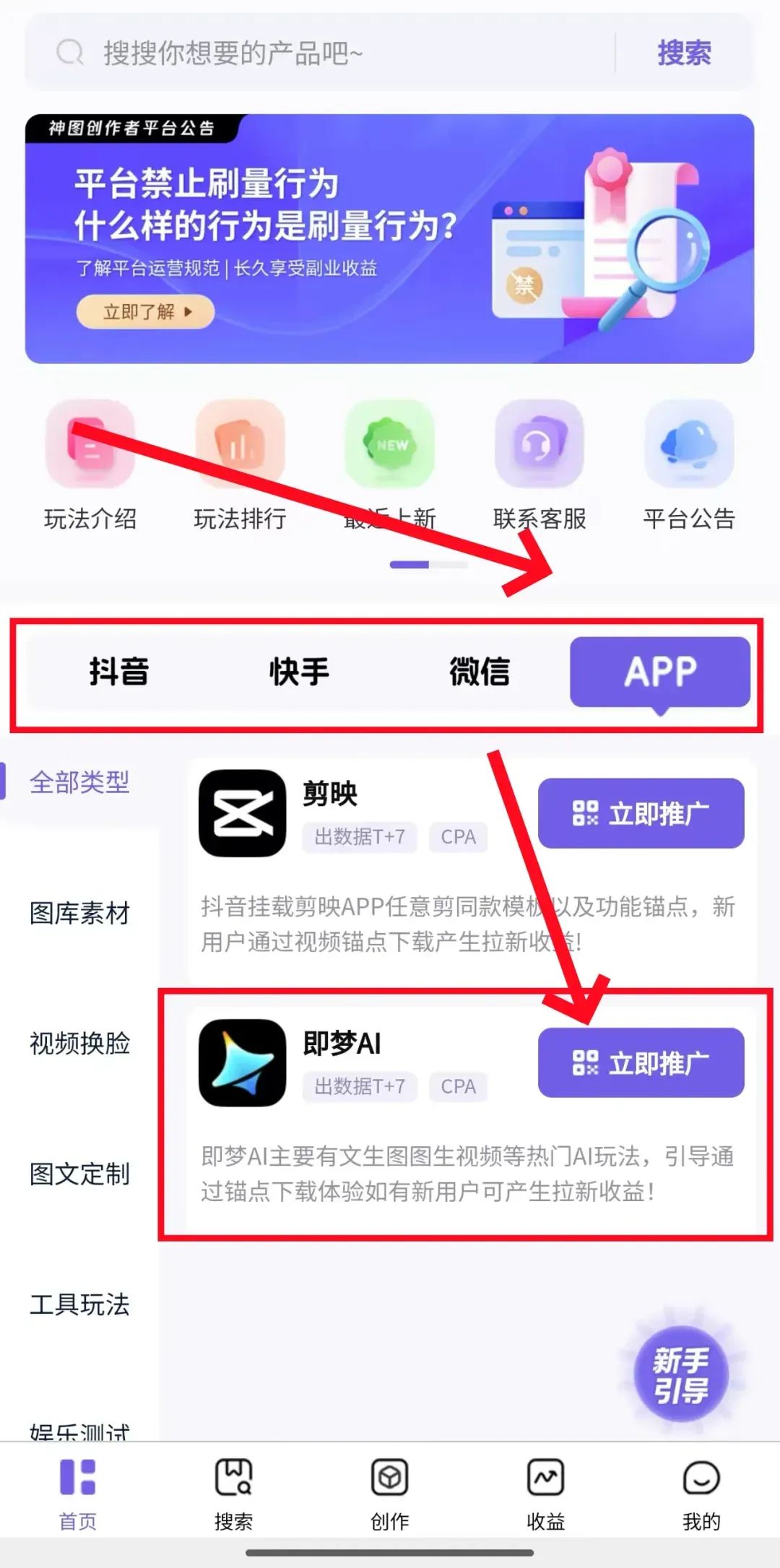Switch to the 微信 tab
The image size is (780, 1568).
[479, 672]
